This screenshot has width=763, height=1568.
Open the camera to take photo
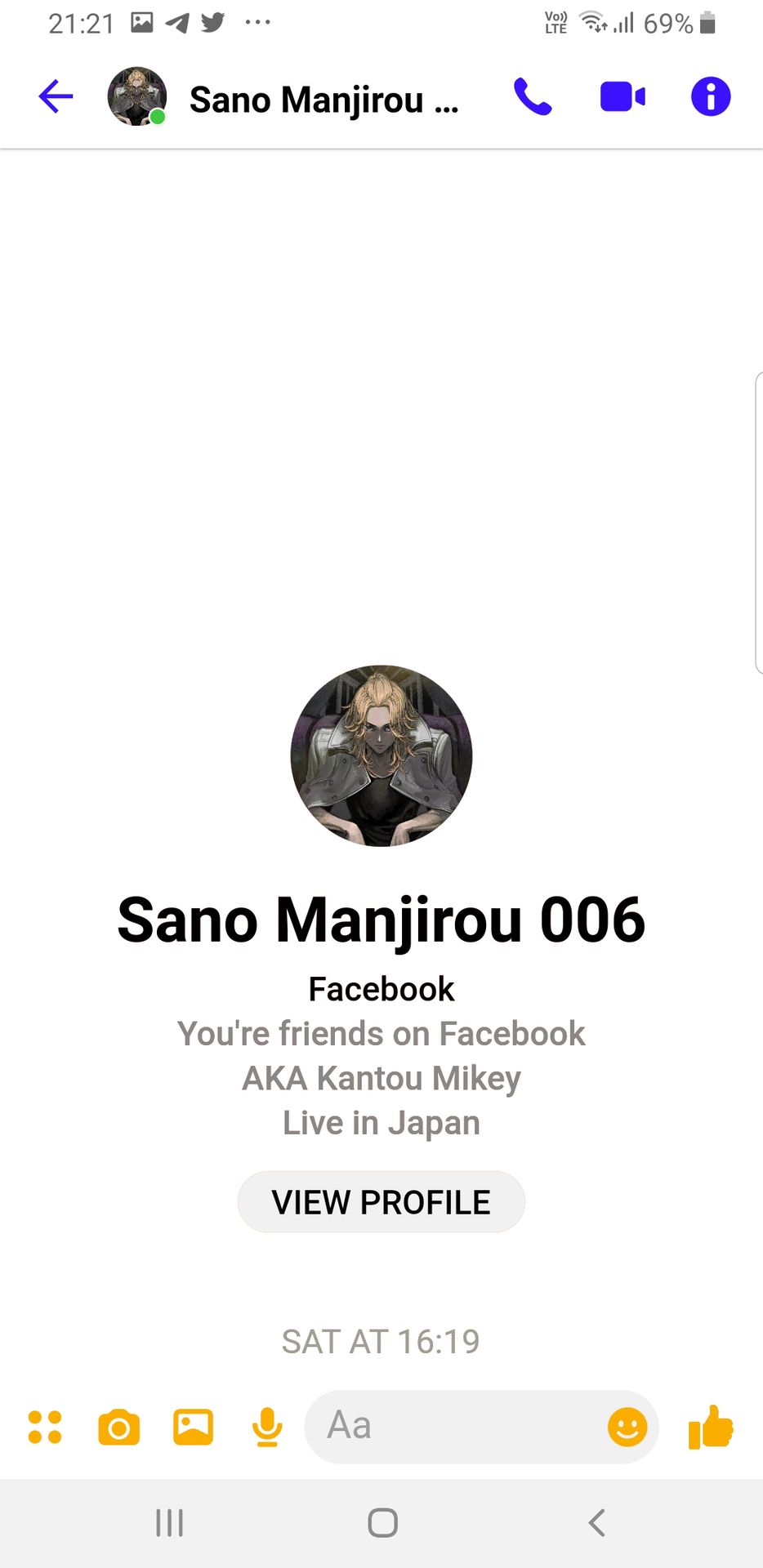pos(118,1428)
